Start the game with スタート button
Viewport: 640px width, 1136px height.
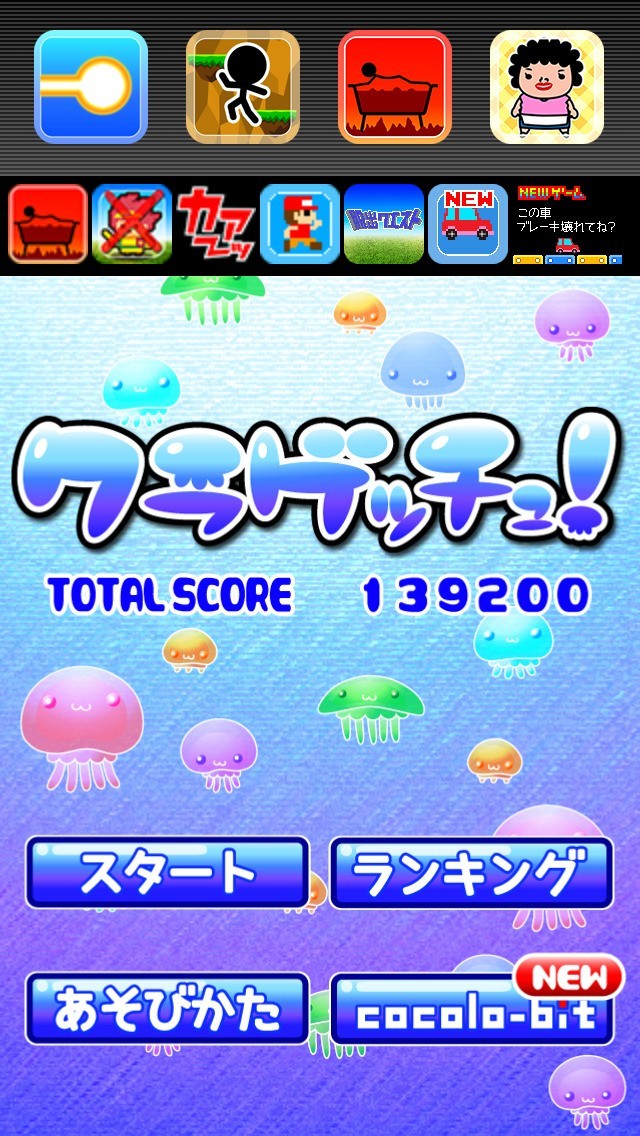coord(167,873)
